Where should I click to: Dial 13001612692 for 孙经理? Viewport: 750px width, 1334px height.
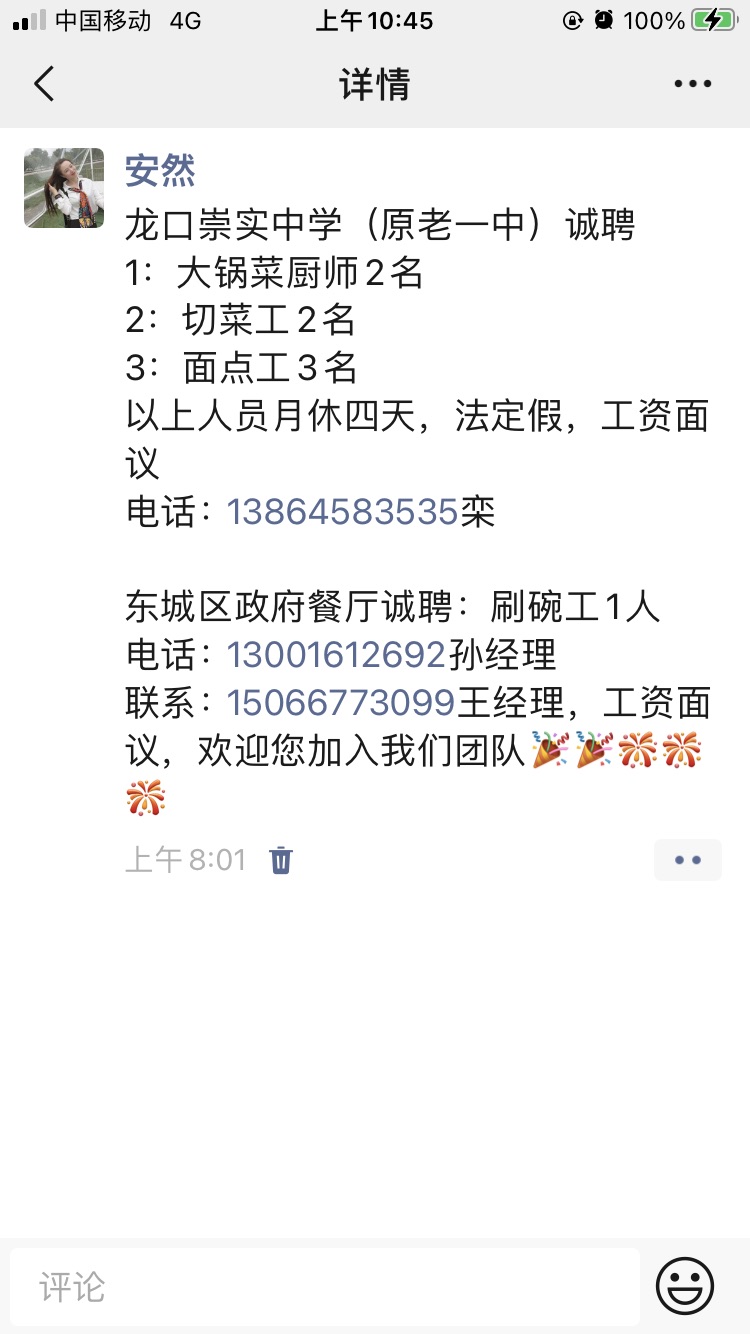click(336, 655)
